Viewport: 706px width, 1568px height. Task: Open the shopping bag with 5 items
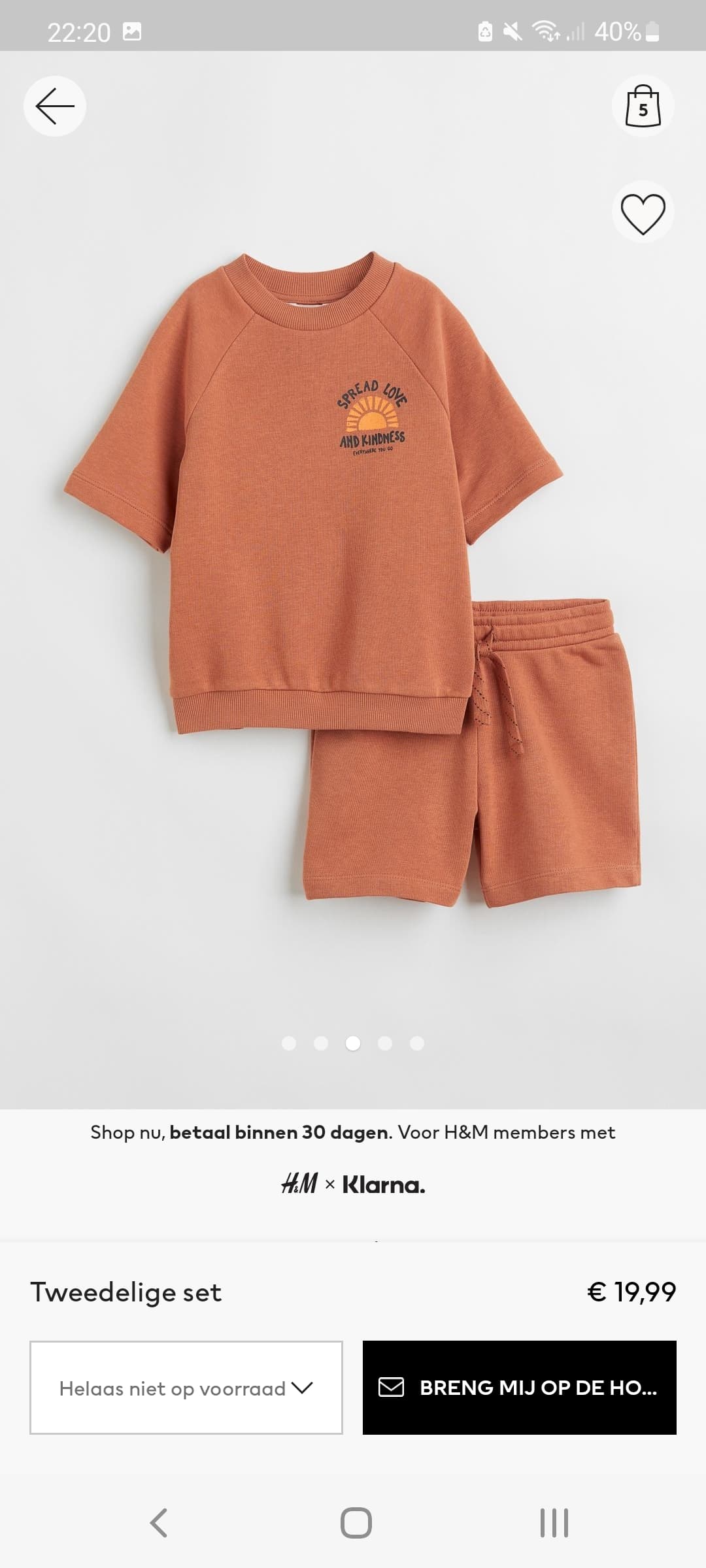tap(643, 106)
